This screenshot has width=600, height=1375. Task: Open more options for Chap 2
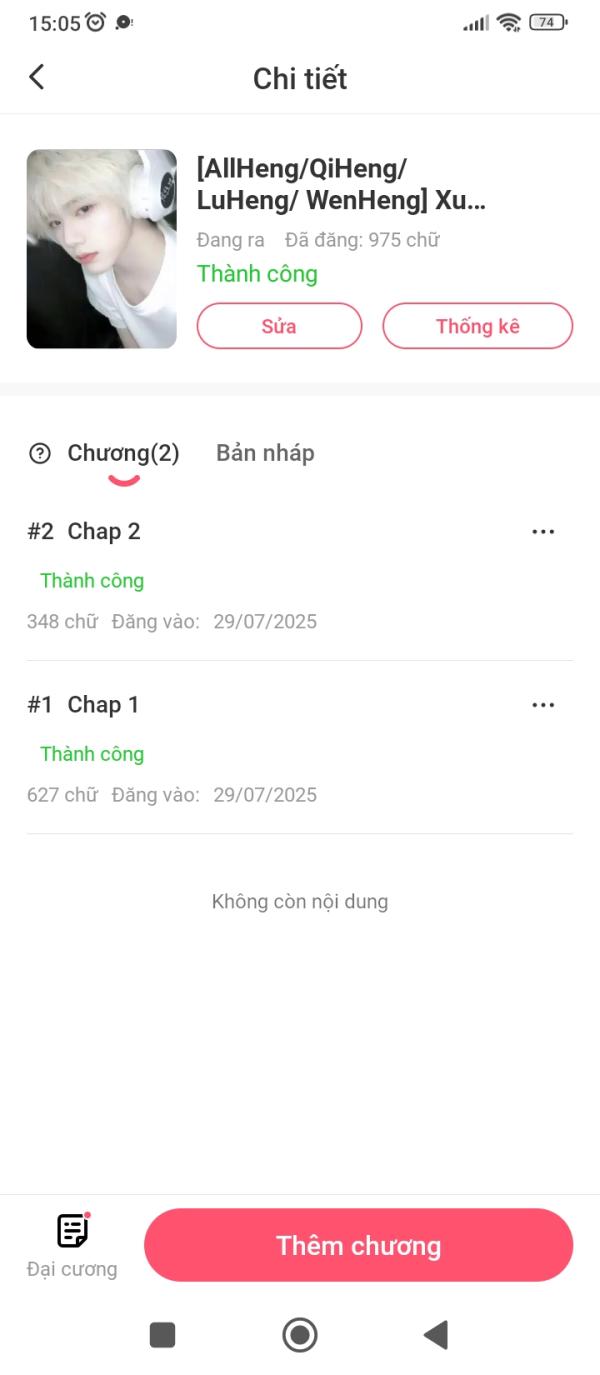pos(543,532)
